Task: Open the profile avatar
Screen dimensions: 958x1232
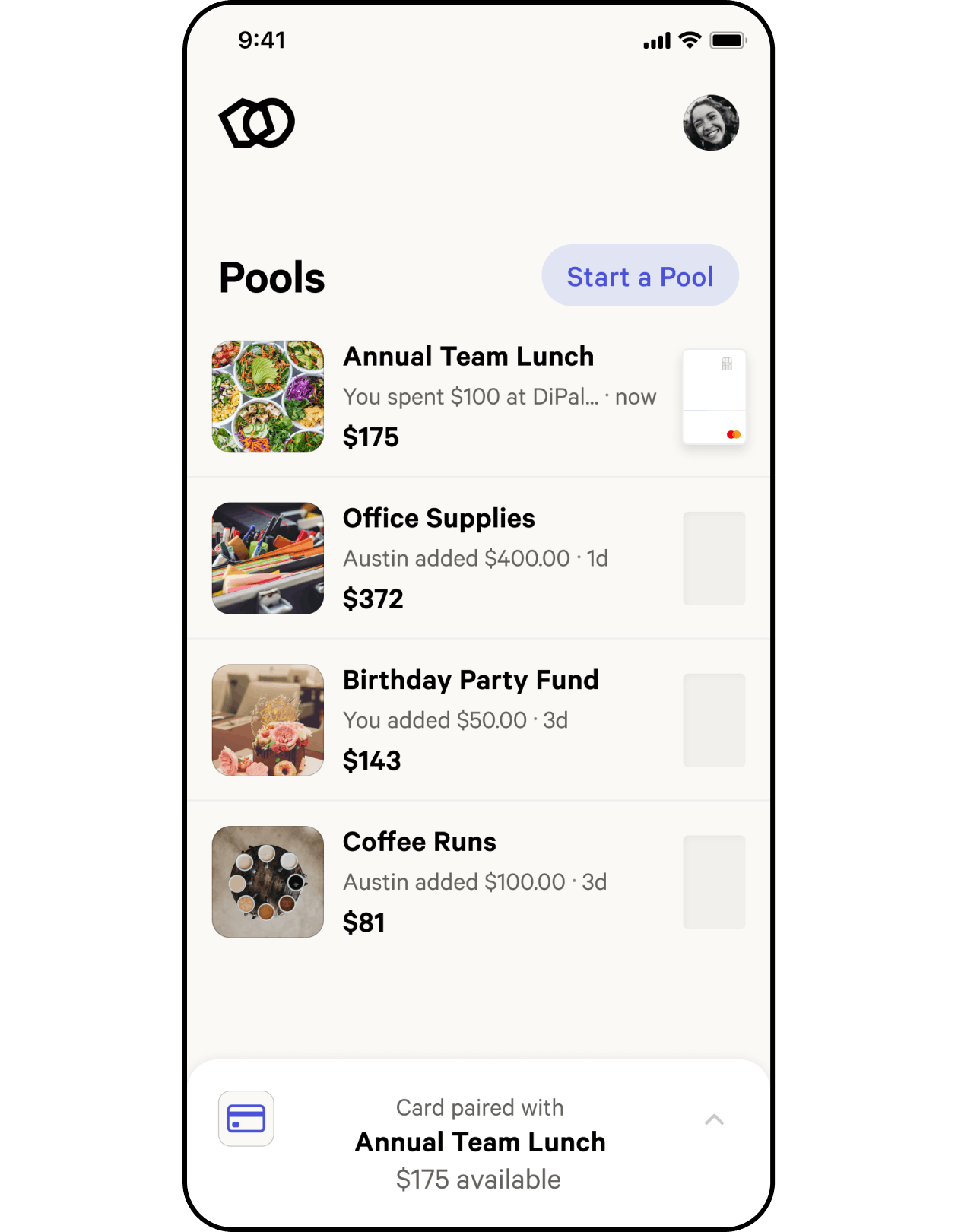Action: (x=711, y=123)
